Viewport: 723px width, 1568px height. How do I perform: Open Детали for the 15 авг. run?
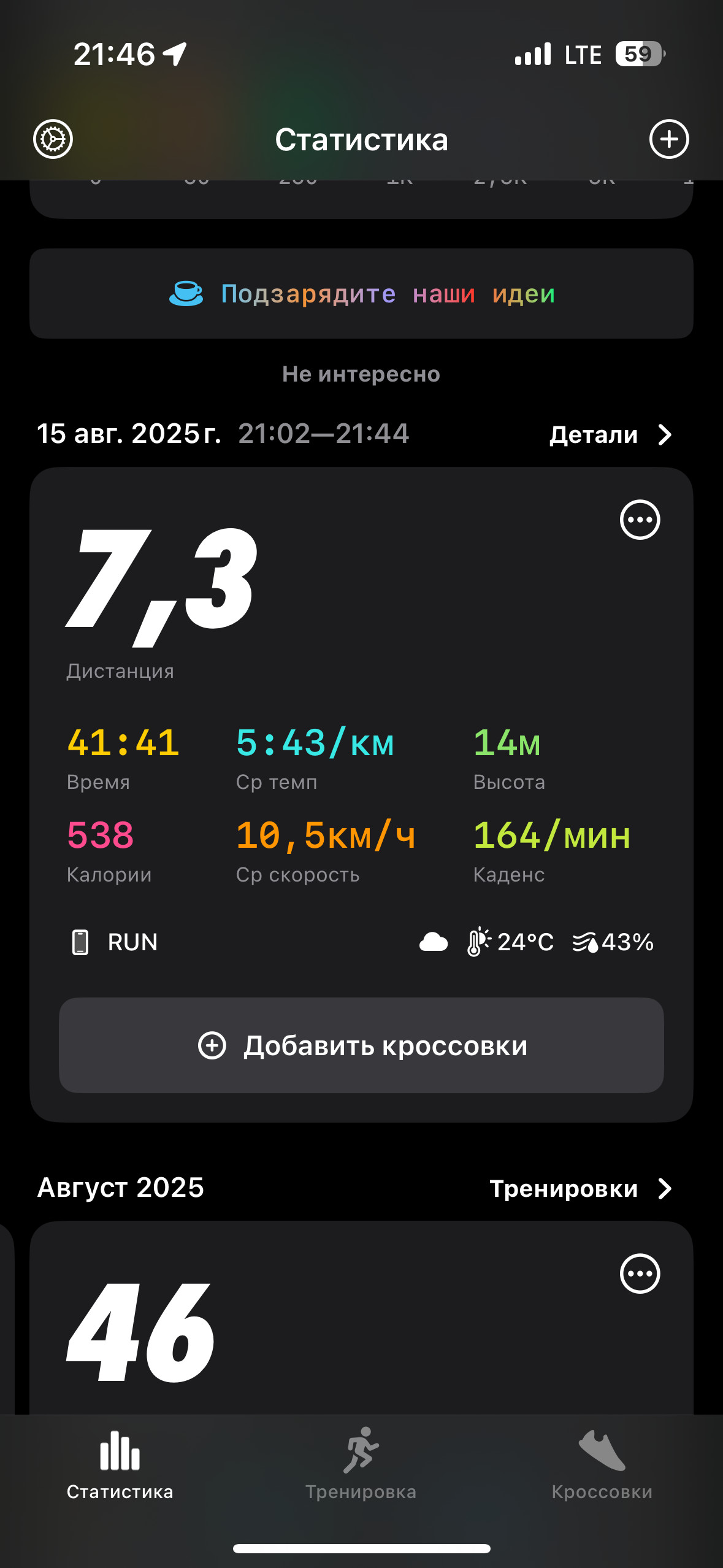pos(611,434)
